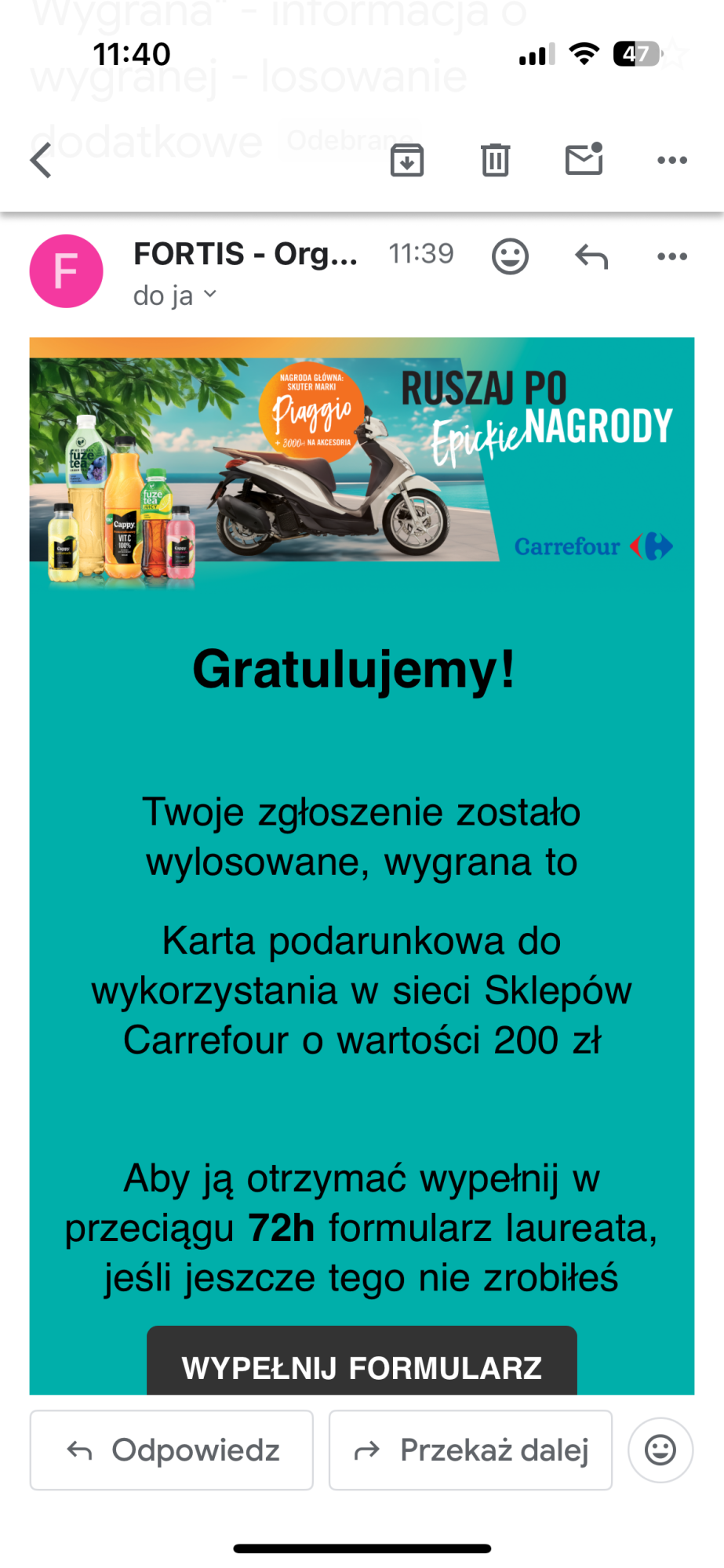The width and height of the screenshot is (724, 1568).
Task: Forward the email with Przekaż dalej
Action: click(471, 1450)
